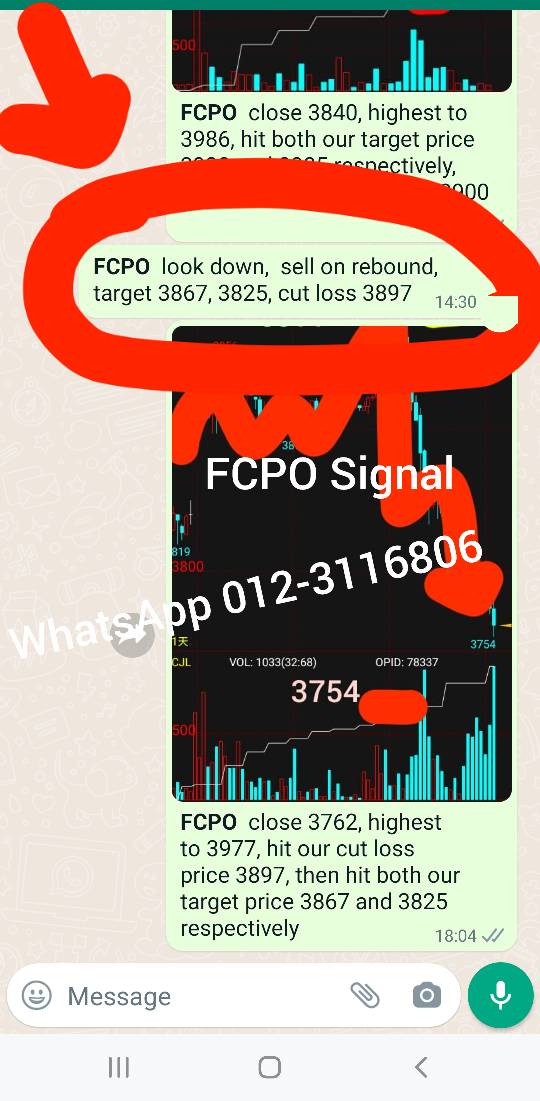Go back using the system back button
The width and height of the screenshot is (540, 1101).
tap(421, 1067)
